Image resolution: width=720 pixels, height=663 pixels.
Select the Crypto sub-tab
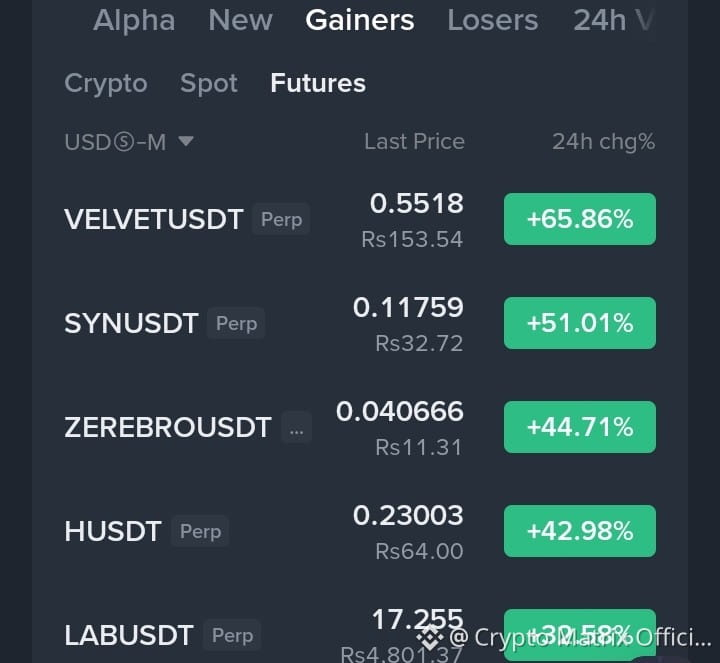coord(106,84)
